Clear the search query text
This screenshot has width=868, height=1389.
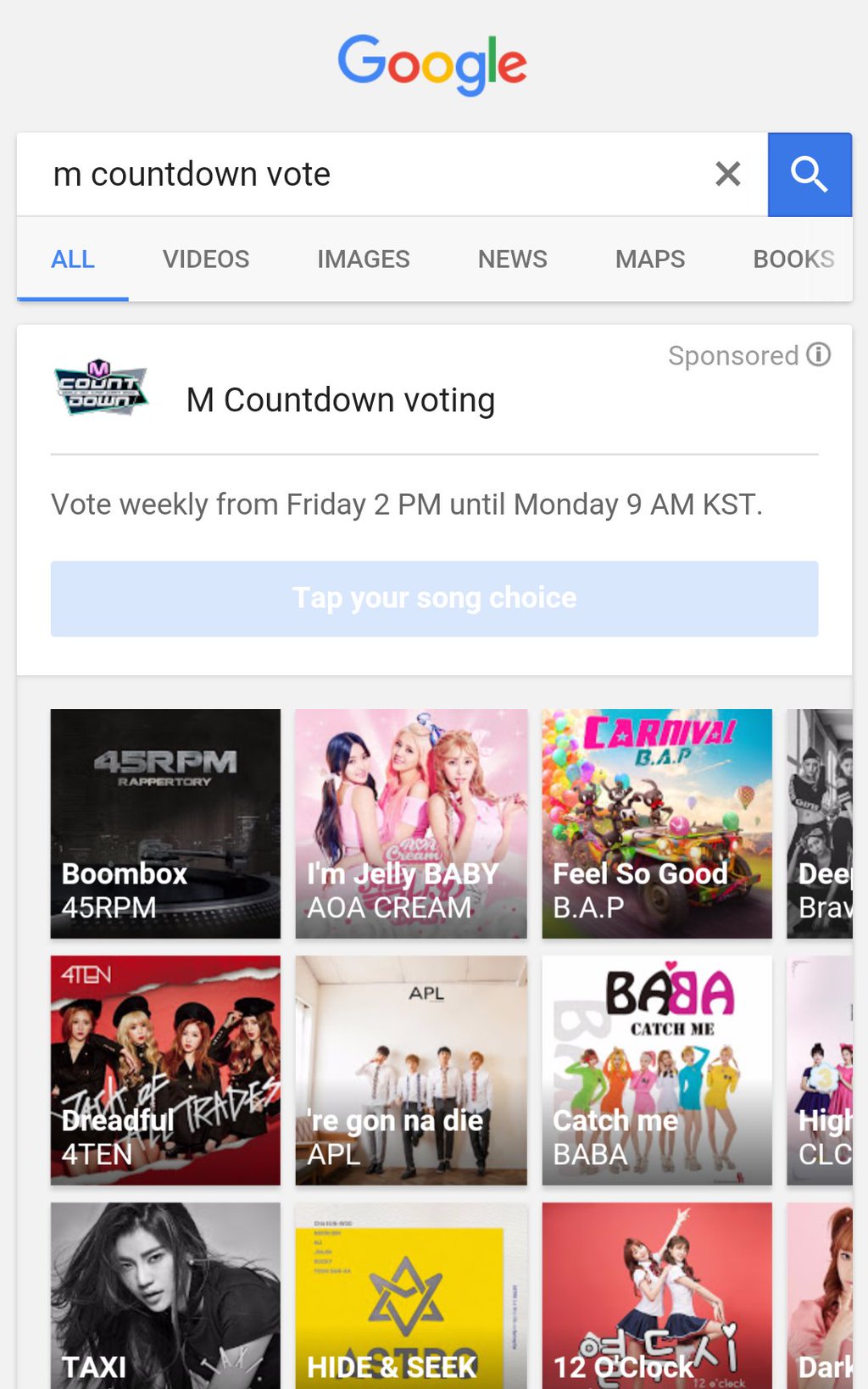point(727,175)
